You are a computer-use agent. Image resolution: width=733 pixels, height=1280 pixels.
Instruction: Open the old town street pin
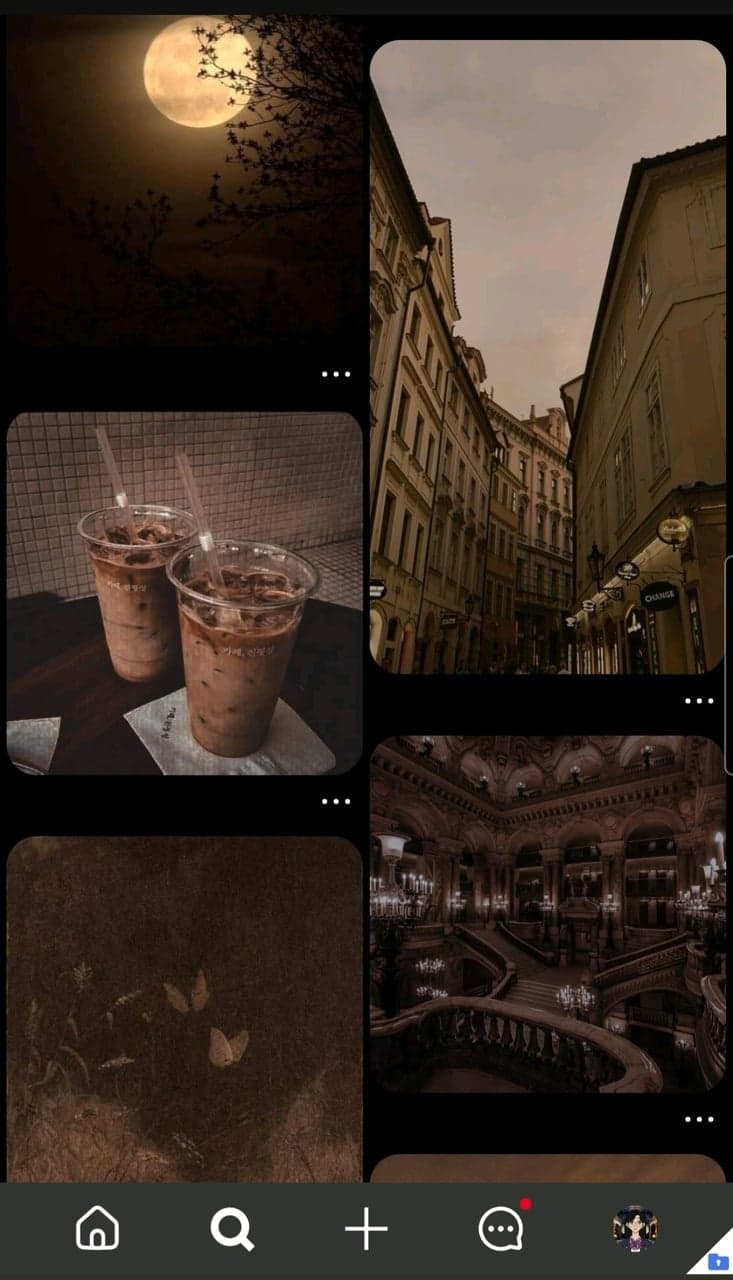coord(547,357)
